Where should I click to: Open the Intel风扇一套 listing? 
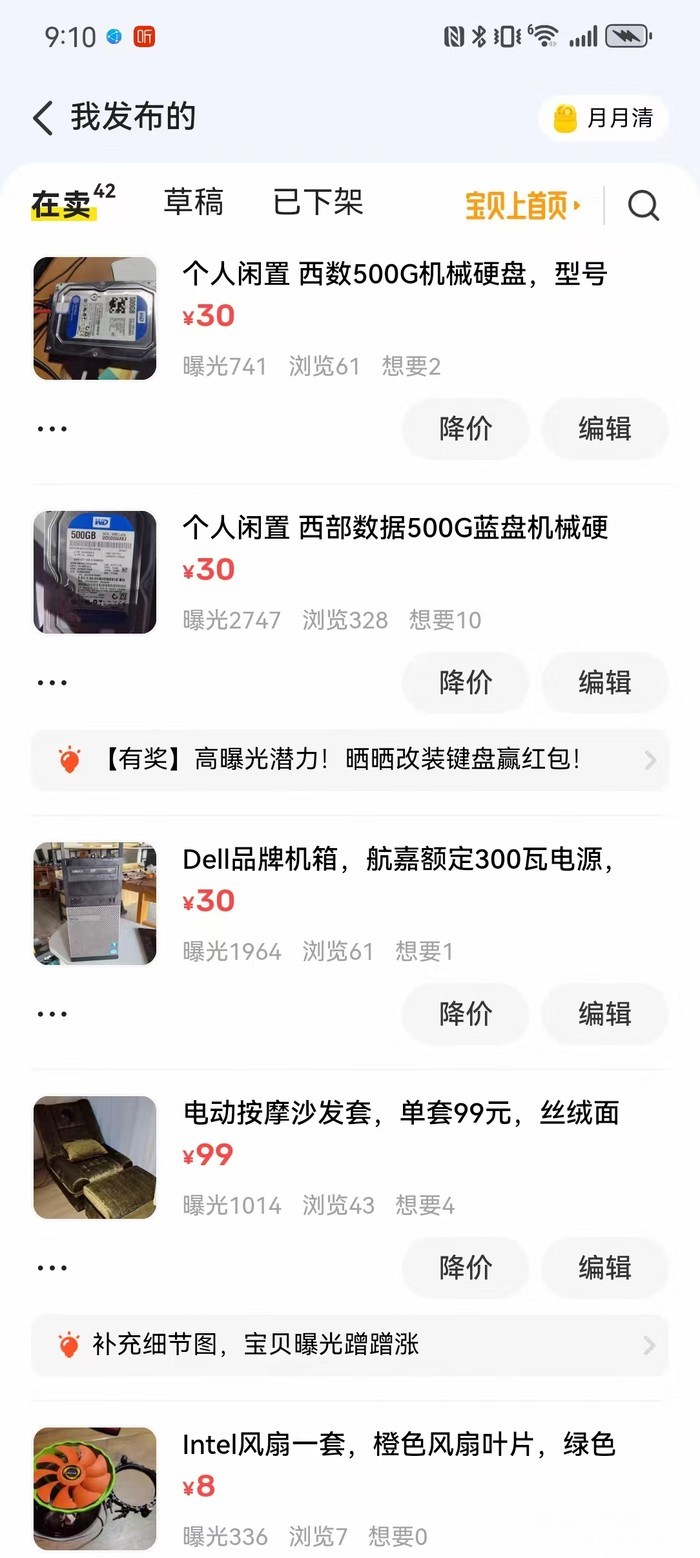coord(398,1445)
